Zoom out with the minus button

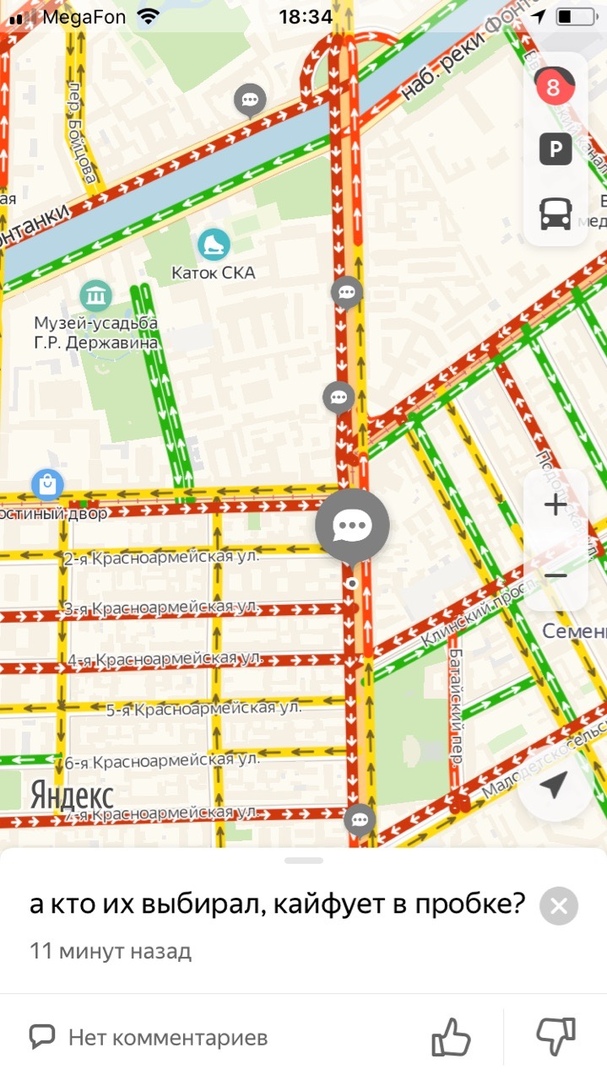(x=555, y=577)
